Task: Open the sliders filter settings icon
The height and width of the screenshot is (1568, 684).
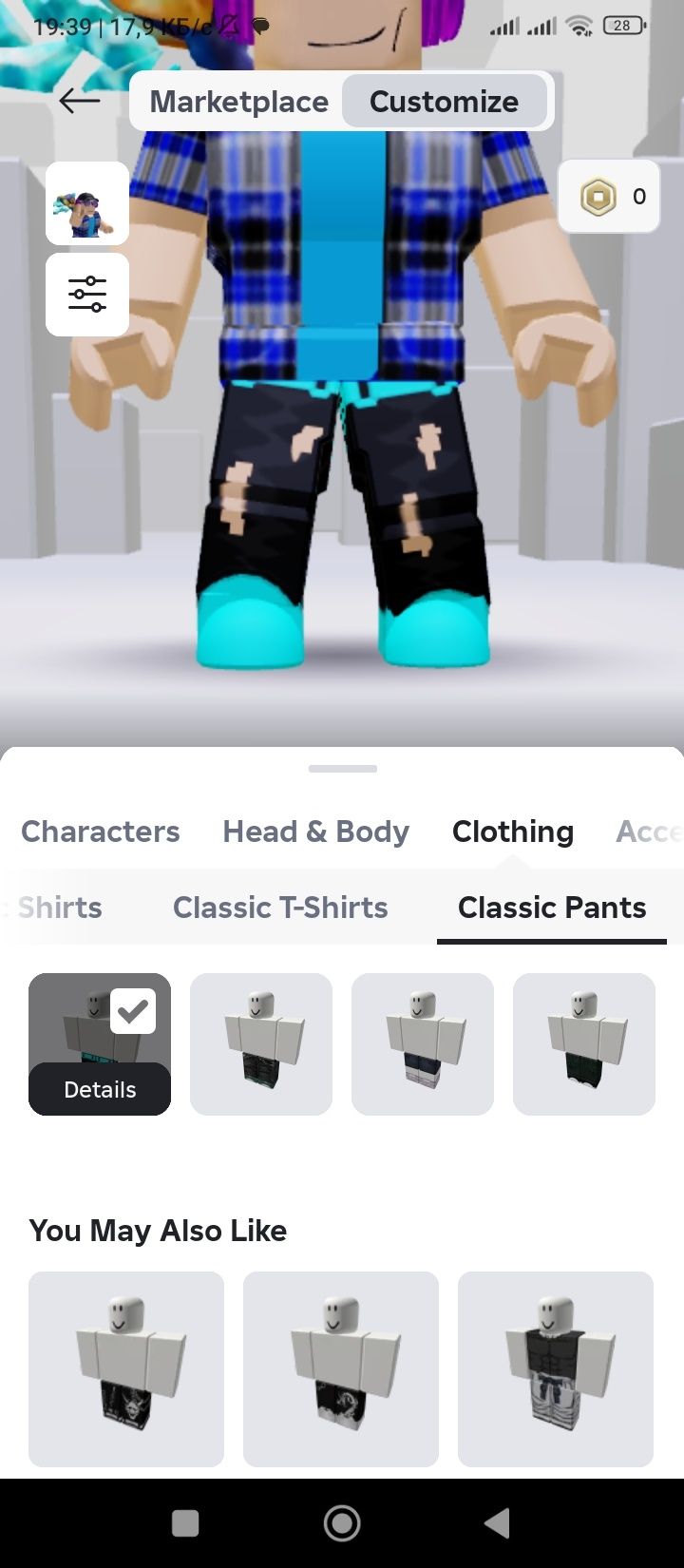Action: click(87, 295)
